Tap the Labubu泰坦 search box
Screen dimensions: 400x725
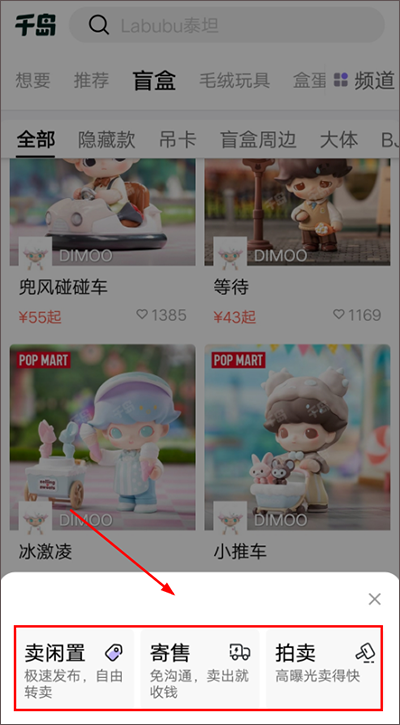pyautogui.click(x=227, y=25)
